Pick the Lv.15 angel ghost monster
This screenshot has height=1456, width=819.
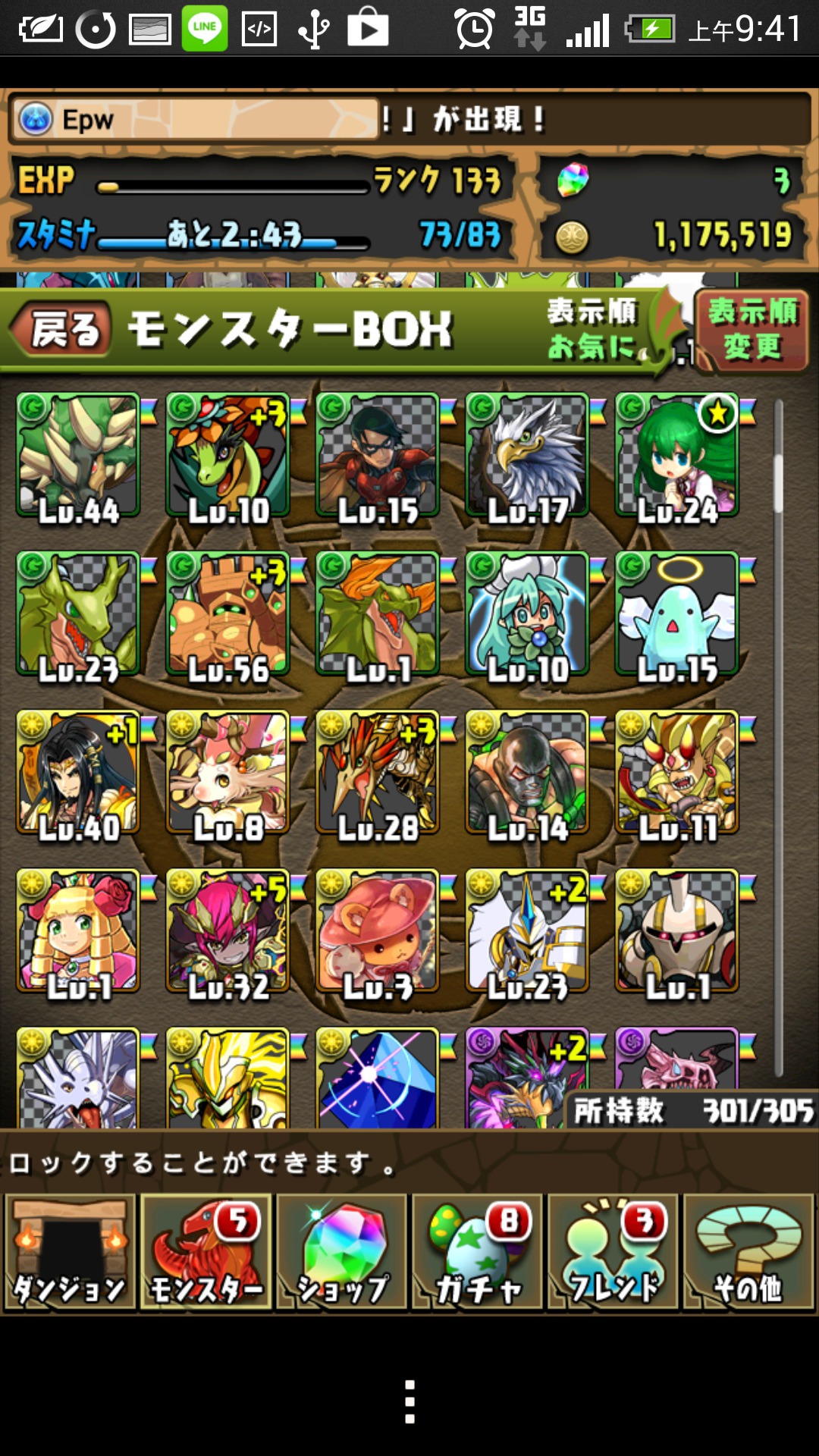point(677,616)
